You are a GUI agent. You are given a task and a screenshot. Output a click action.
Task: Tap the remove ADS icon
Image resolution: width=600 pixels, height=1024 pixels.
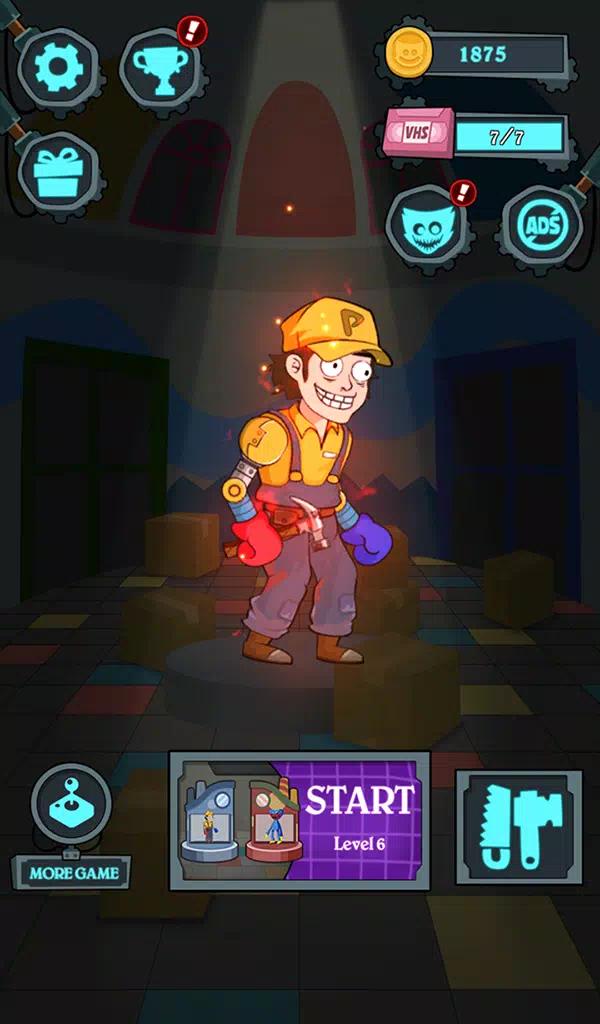pos(538,227)
